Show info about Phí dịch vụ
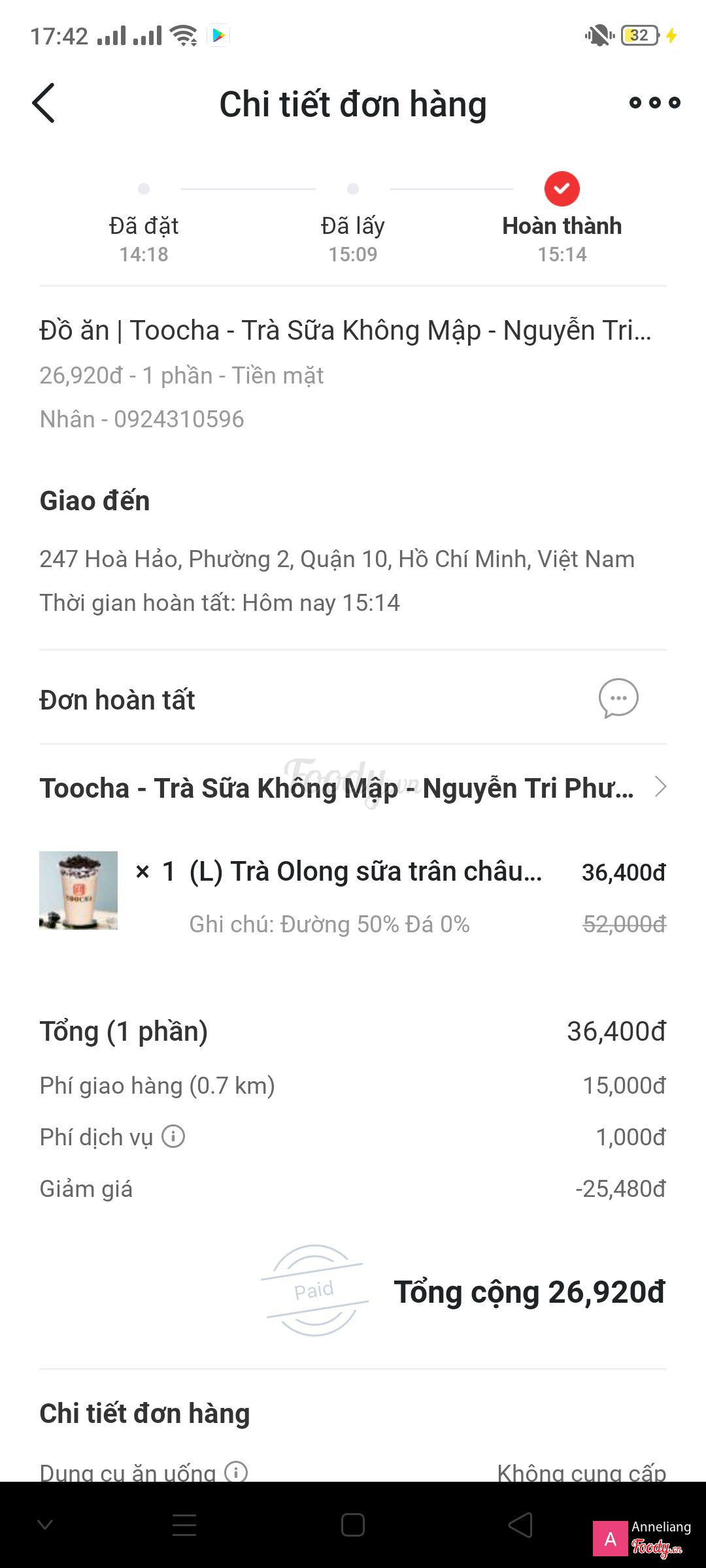 click(173, 1137)
